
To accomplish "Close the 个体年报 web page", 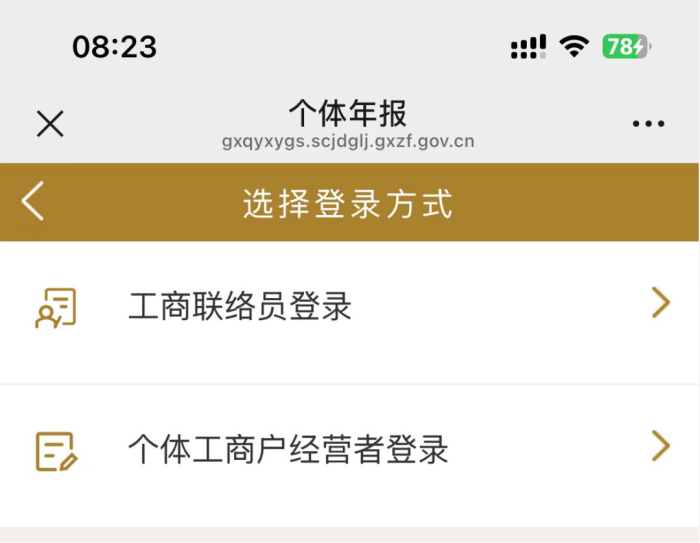I will coord(50,124).
